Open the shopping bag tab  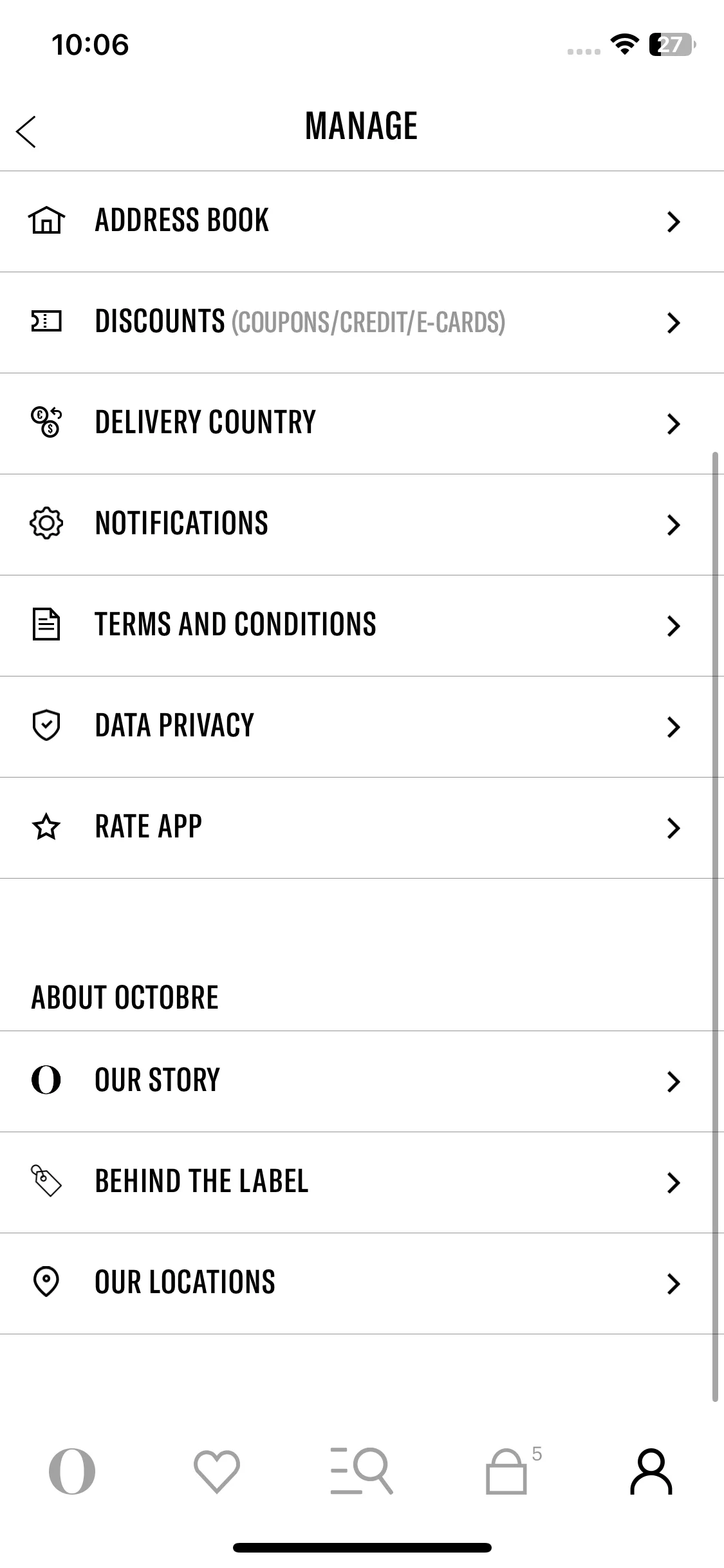pos(508,1471)
